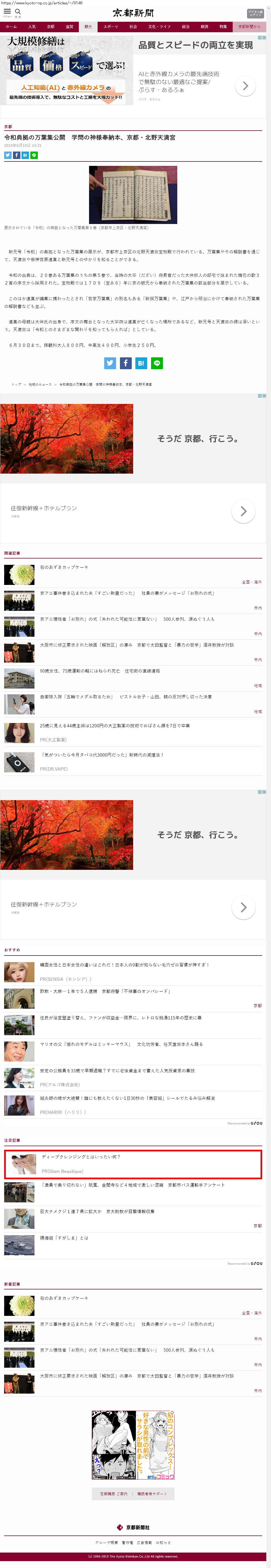Switch to the スポーツ tab
The height and width of the screenshot is (1568, 271).
tap(111, 27)
